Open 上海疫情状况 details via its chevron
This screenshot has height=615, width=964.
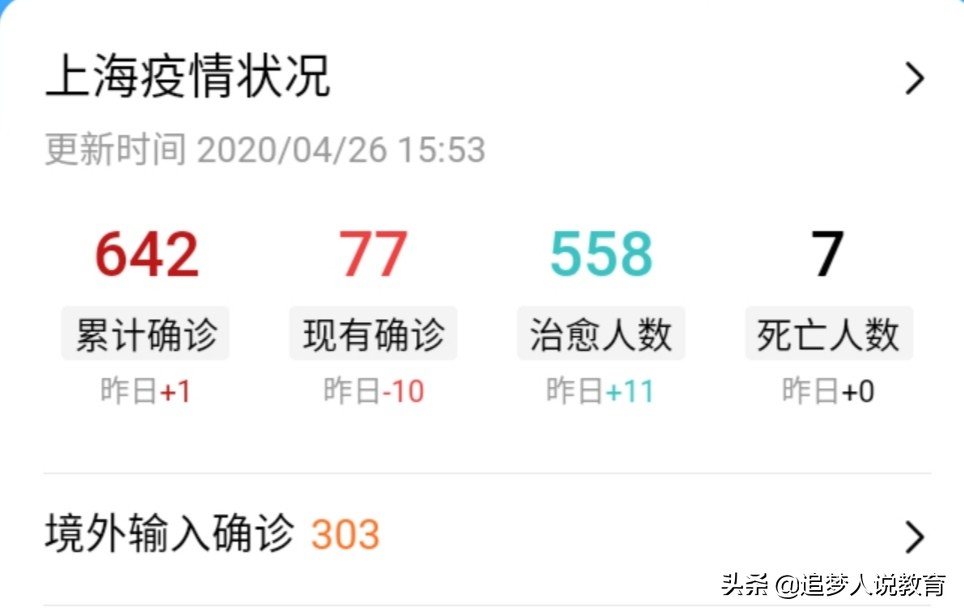914,78
